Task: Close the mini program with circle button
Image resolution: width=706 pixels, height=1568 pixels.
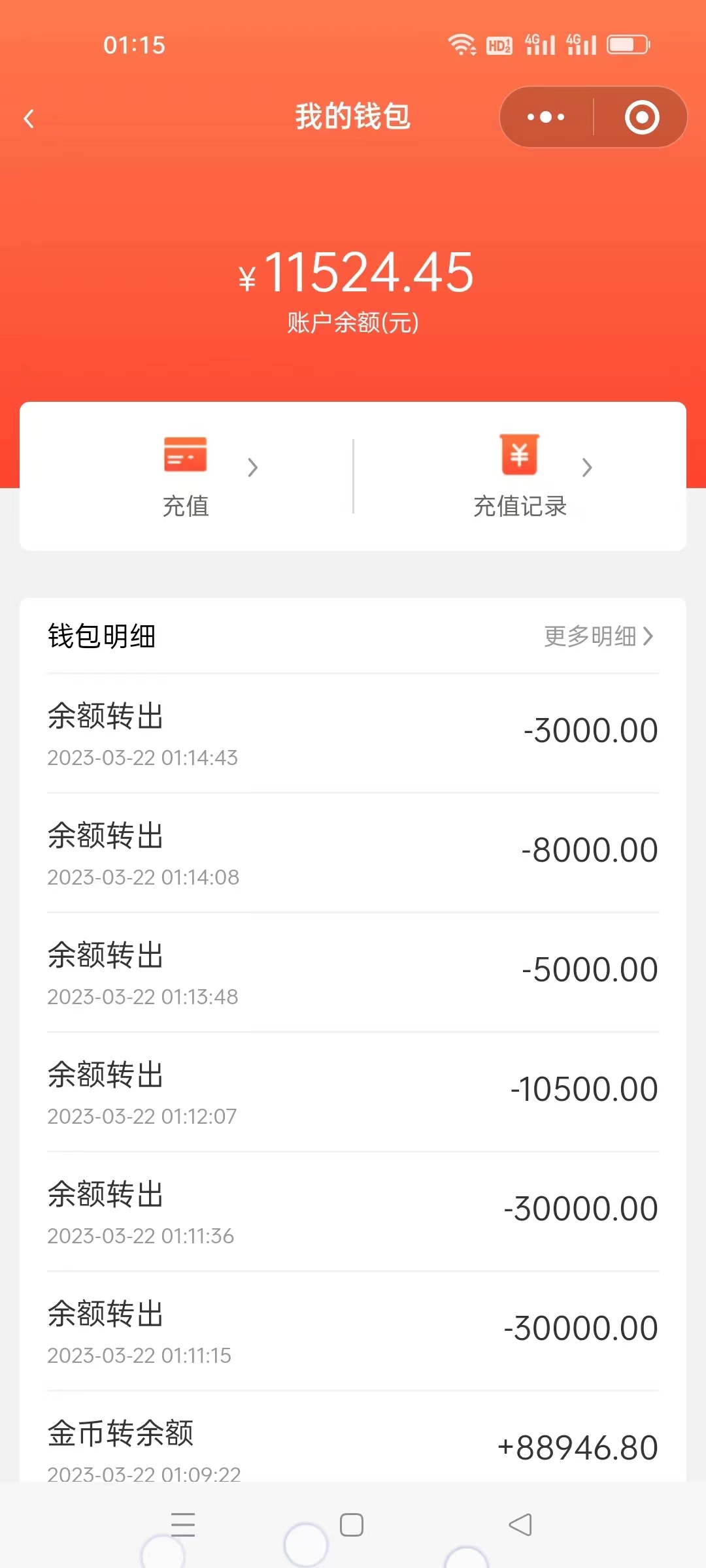Action: [641, 118]
